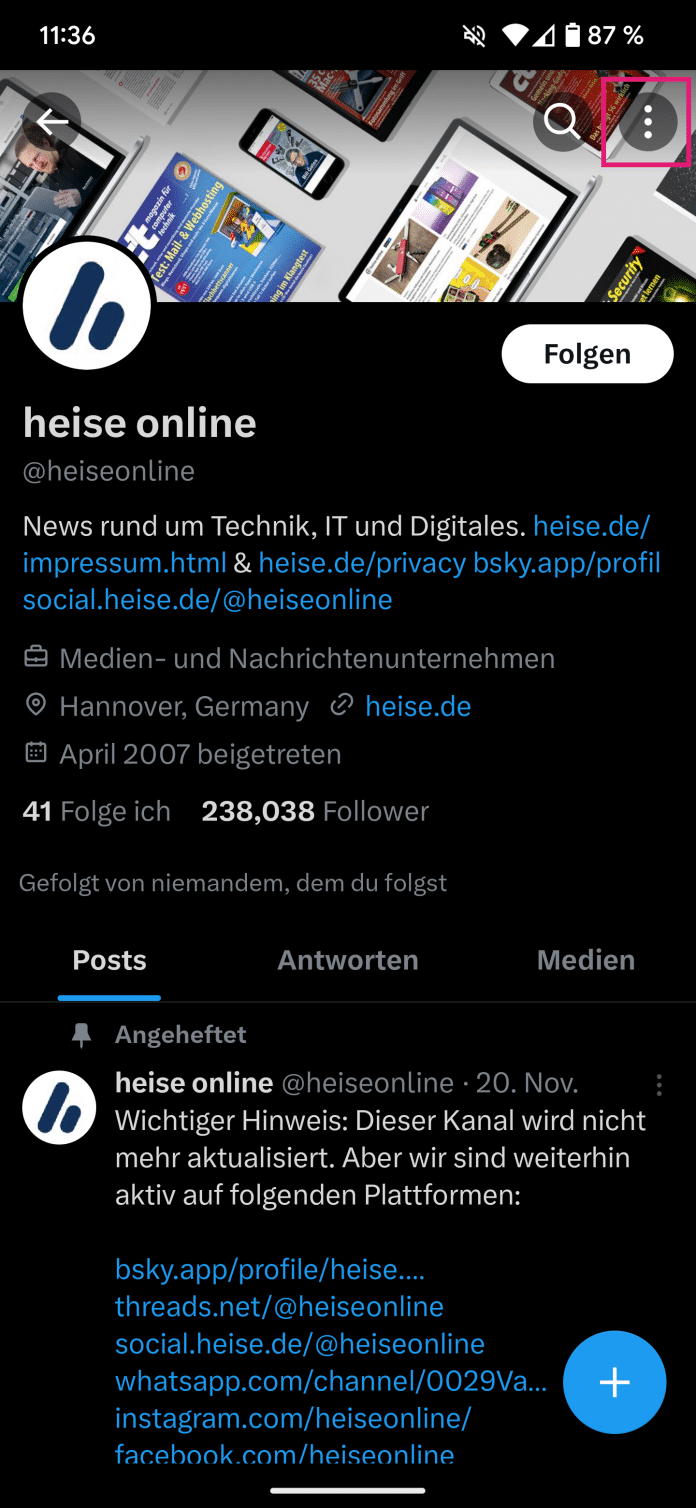
Task: Switch to the Antworten tab
Action: tap(347, 960)
